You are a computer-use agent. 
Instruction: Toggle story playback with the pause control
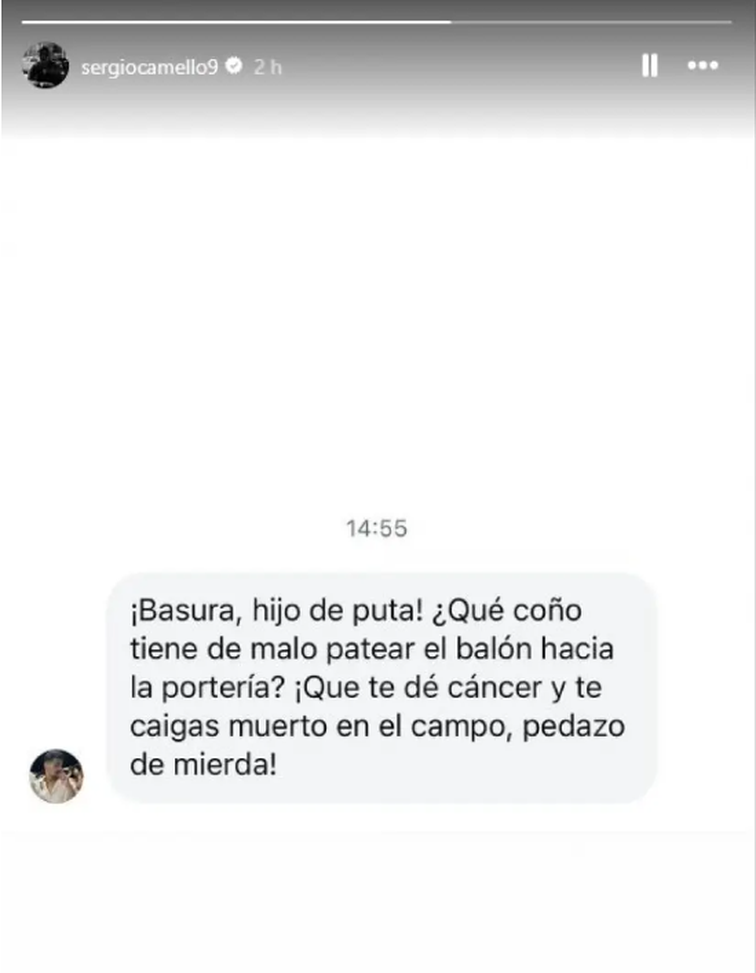coord(649,65)
